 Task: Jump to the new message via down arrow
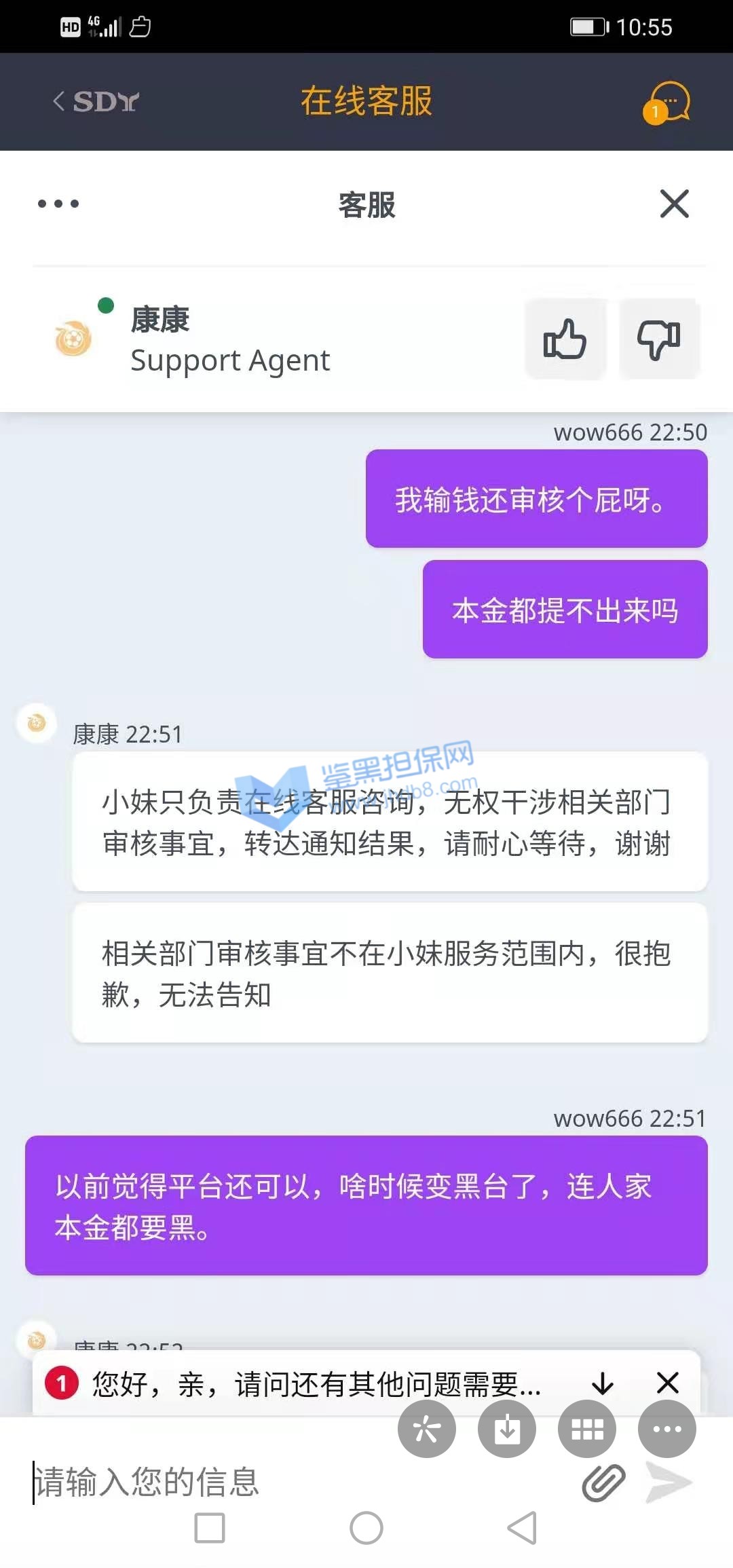602,1383
